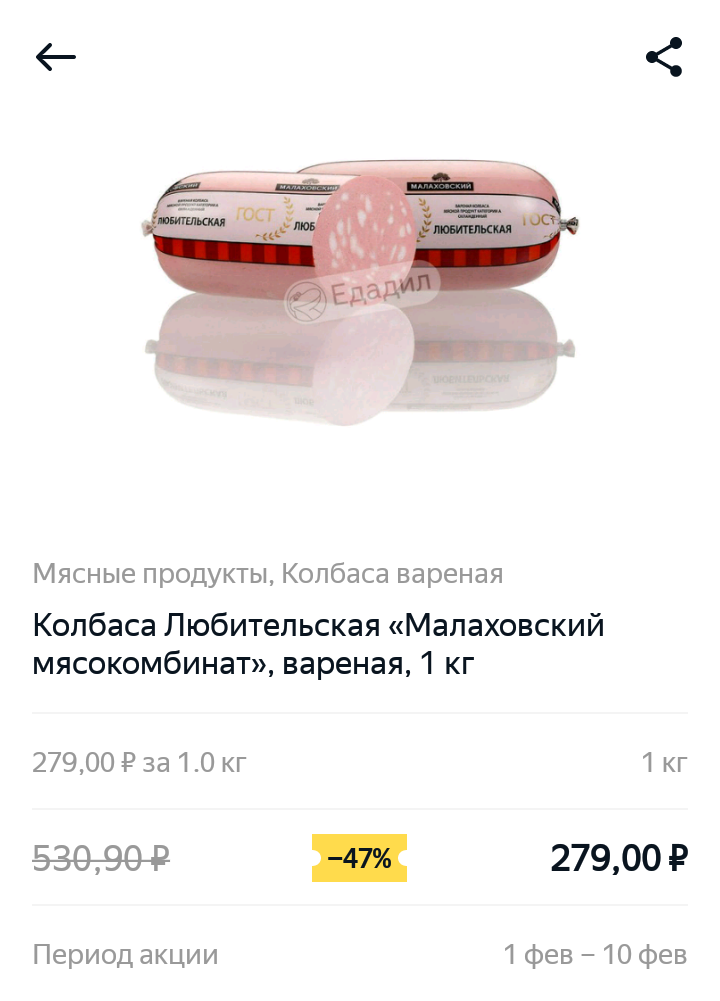Image resolution: width=720 pixels, height=1001 pixels.
Task: Open the sausage product image
Action: coord(358,290)
